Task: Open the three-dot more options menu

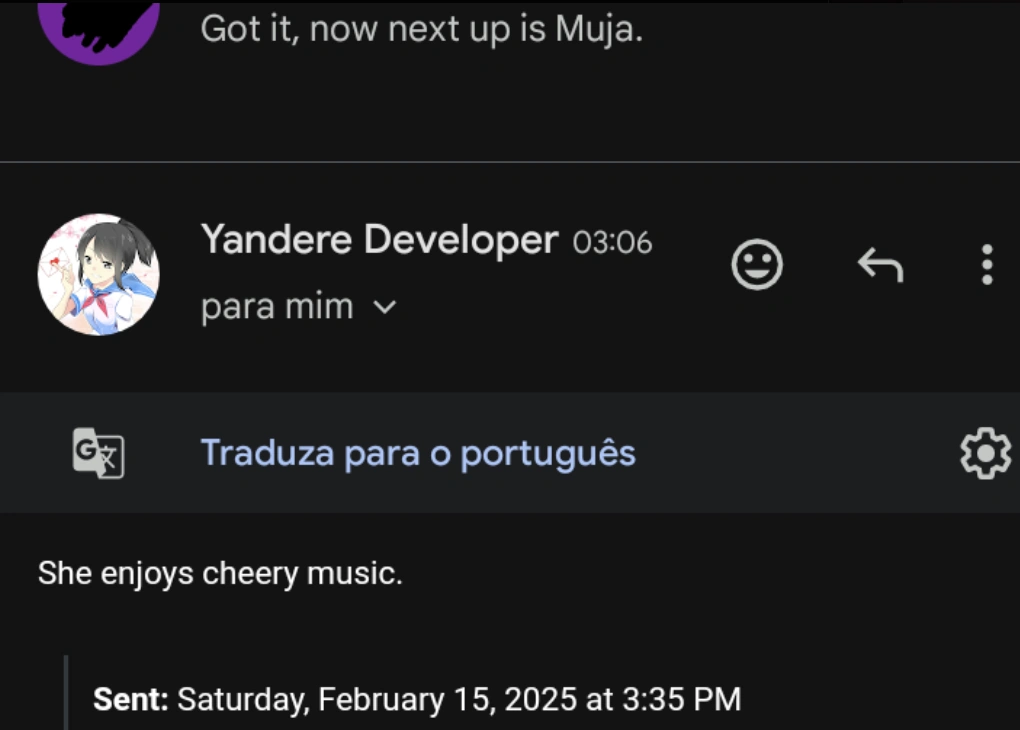Action: [987, 266]
